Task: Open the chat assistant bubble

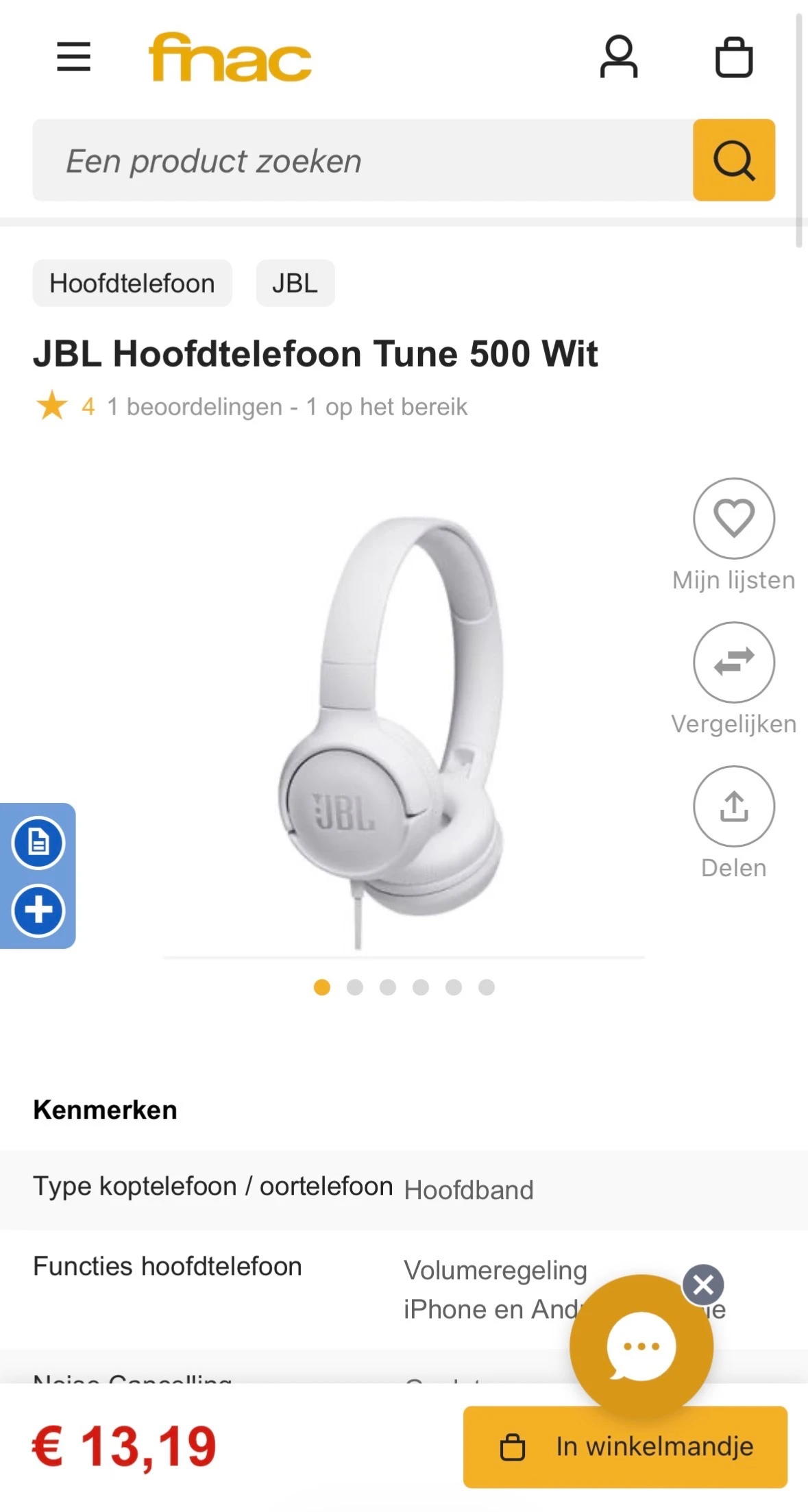Action: click(x=641, y=1346)
